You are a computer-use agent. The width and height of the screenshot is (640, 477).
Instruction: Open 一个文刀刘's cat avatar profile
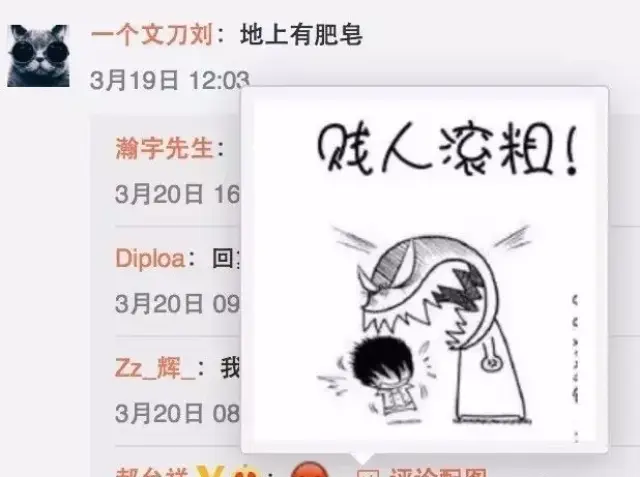click(38, 55)
